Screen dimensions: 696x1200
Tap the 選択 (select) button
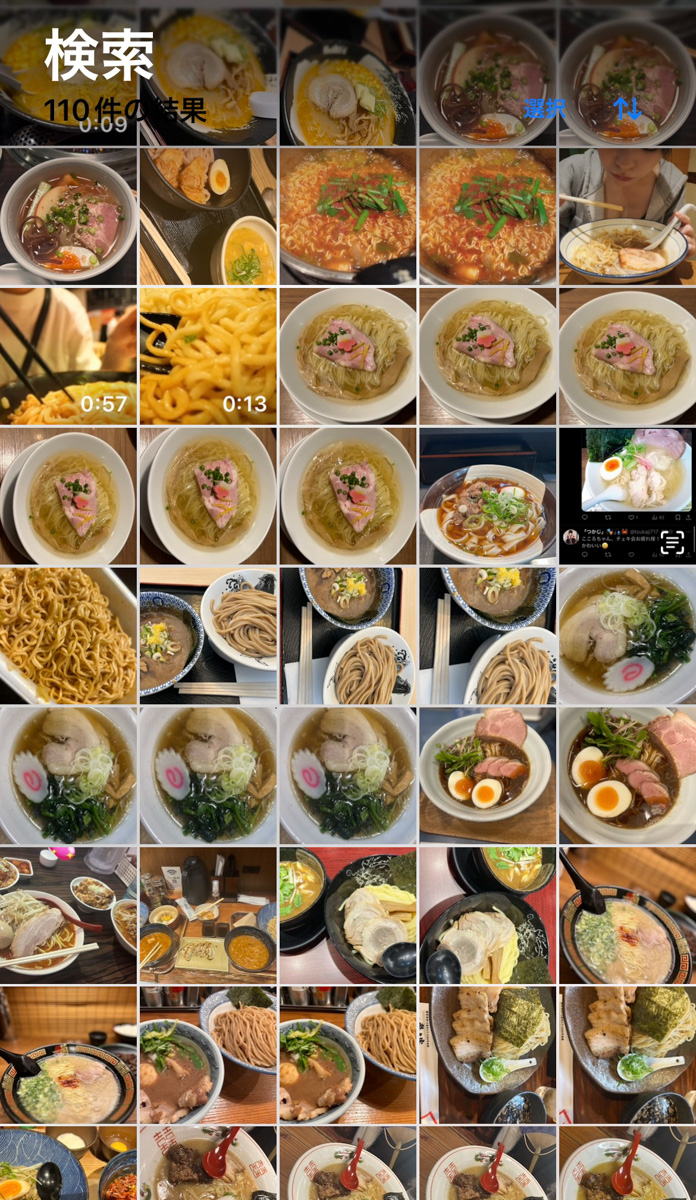[x=544, y=109]
